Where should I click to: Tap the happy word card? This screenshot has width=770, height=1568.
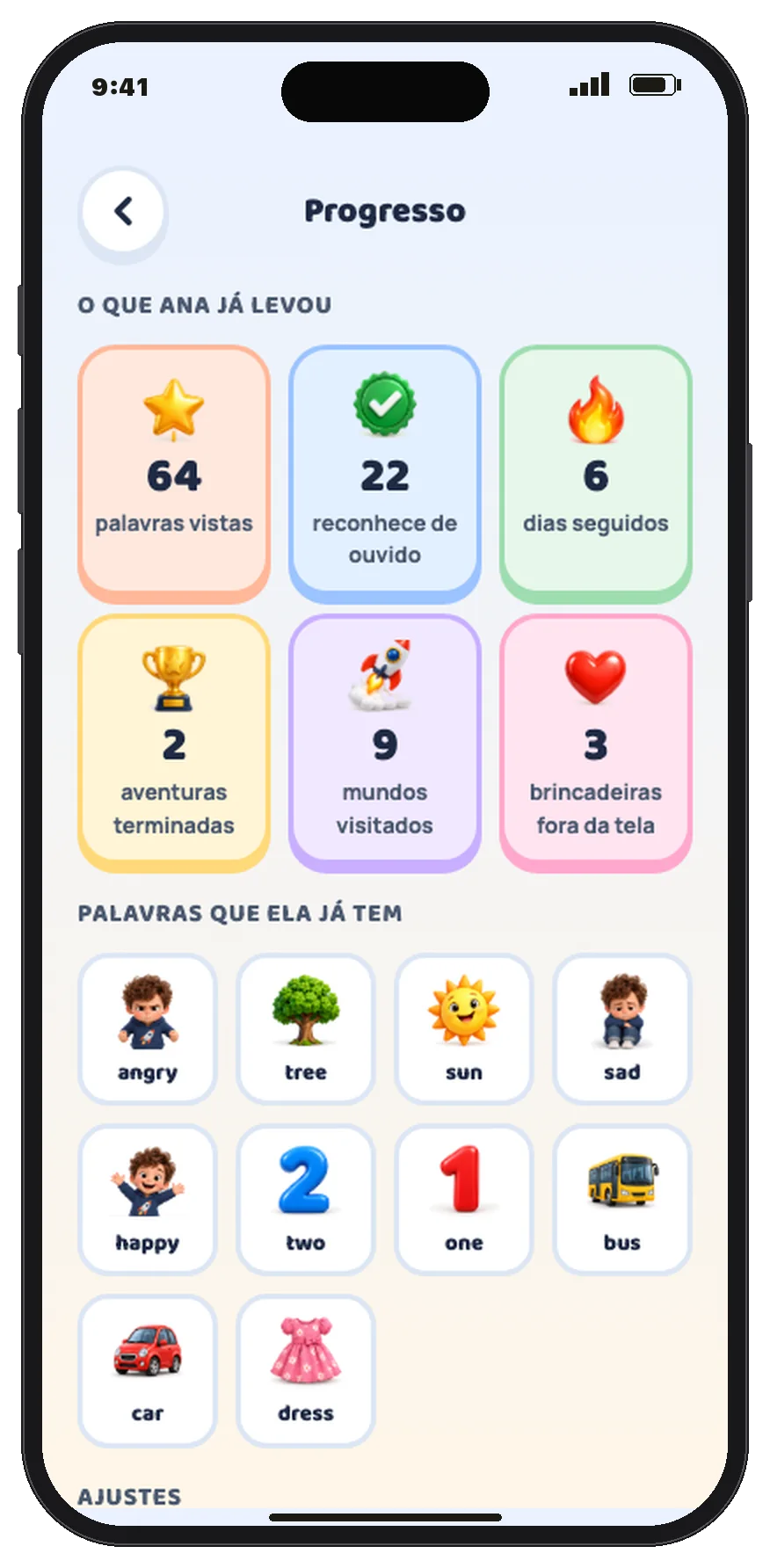148,1200
